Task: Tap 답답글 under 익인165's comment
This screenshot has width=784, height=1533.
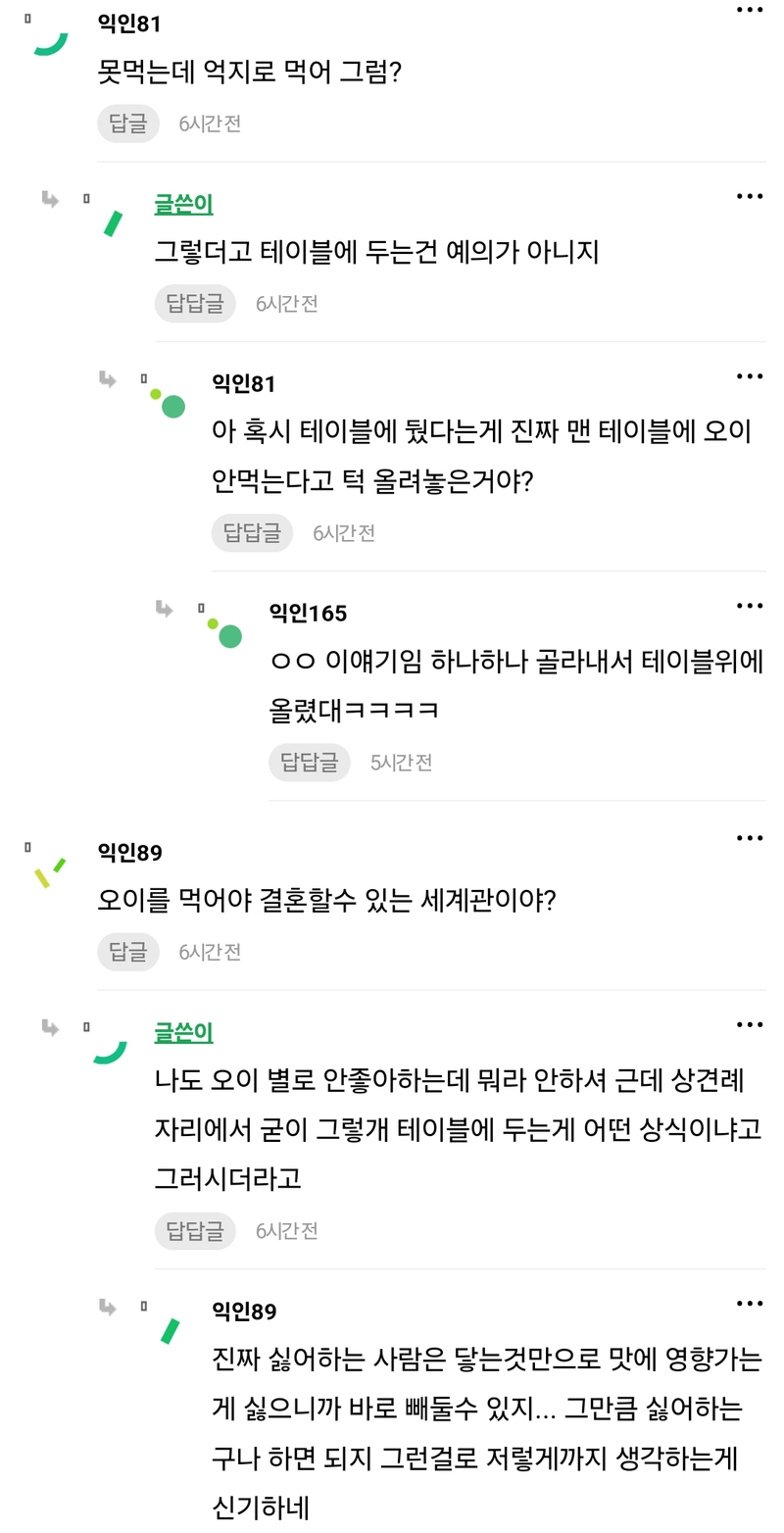Action: pos(310,763)
